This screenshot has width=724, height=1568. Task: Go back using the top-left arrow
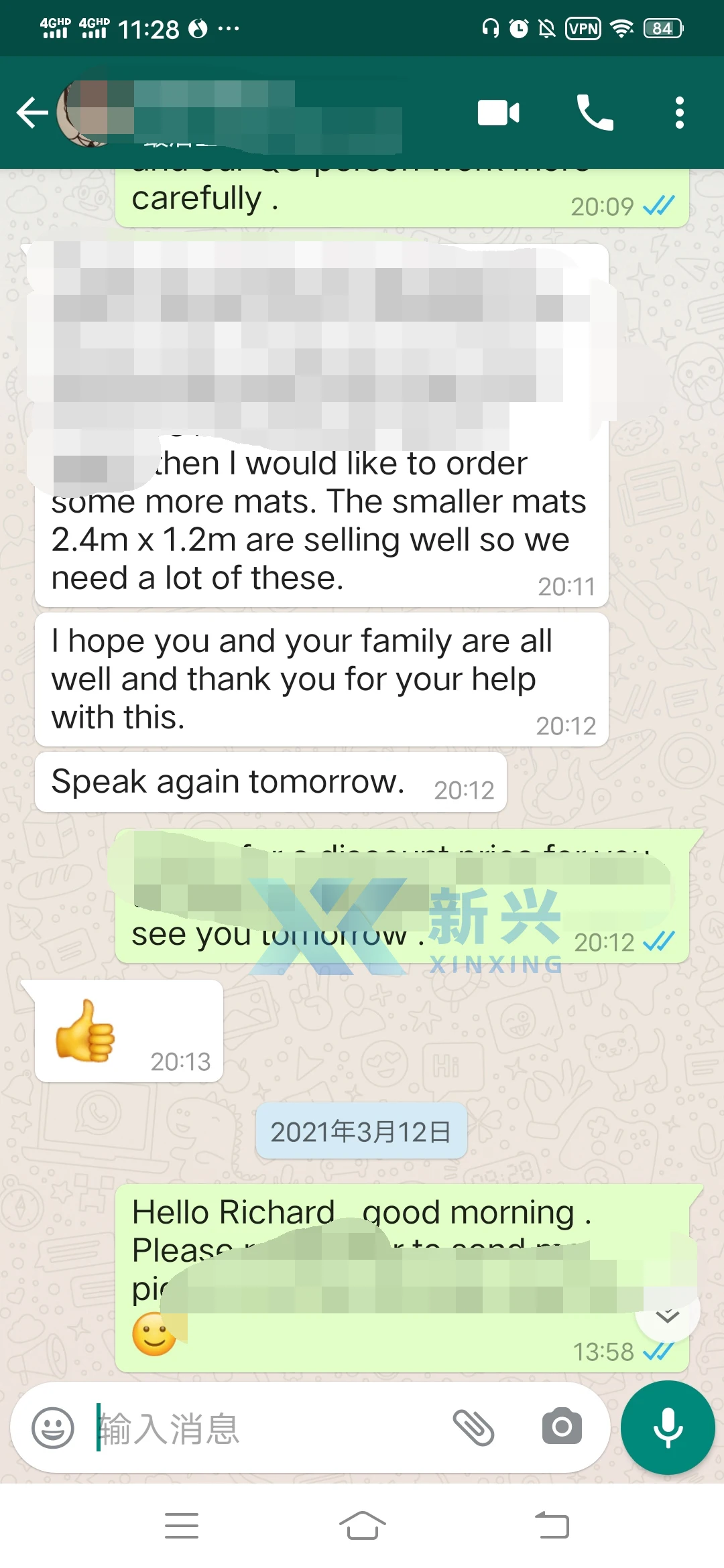(x=32, y=113)
